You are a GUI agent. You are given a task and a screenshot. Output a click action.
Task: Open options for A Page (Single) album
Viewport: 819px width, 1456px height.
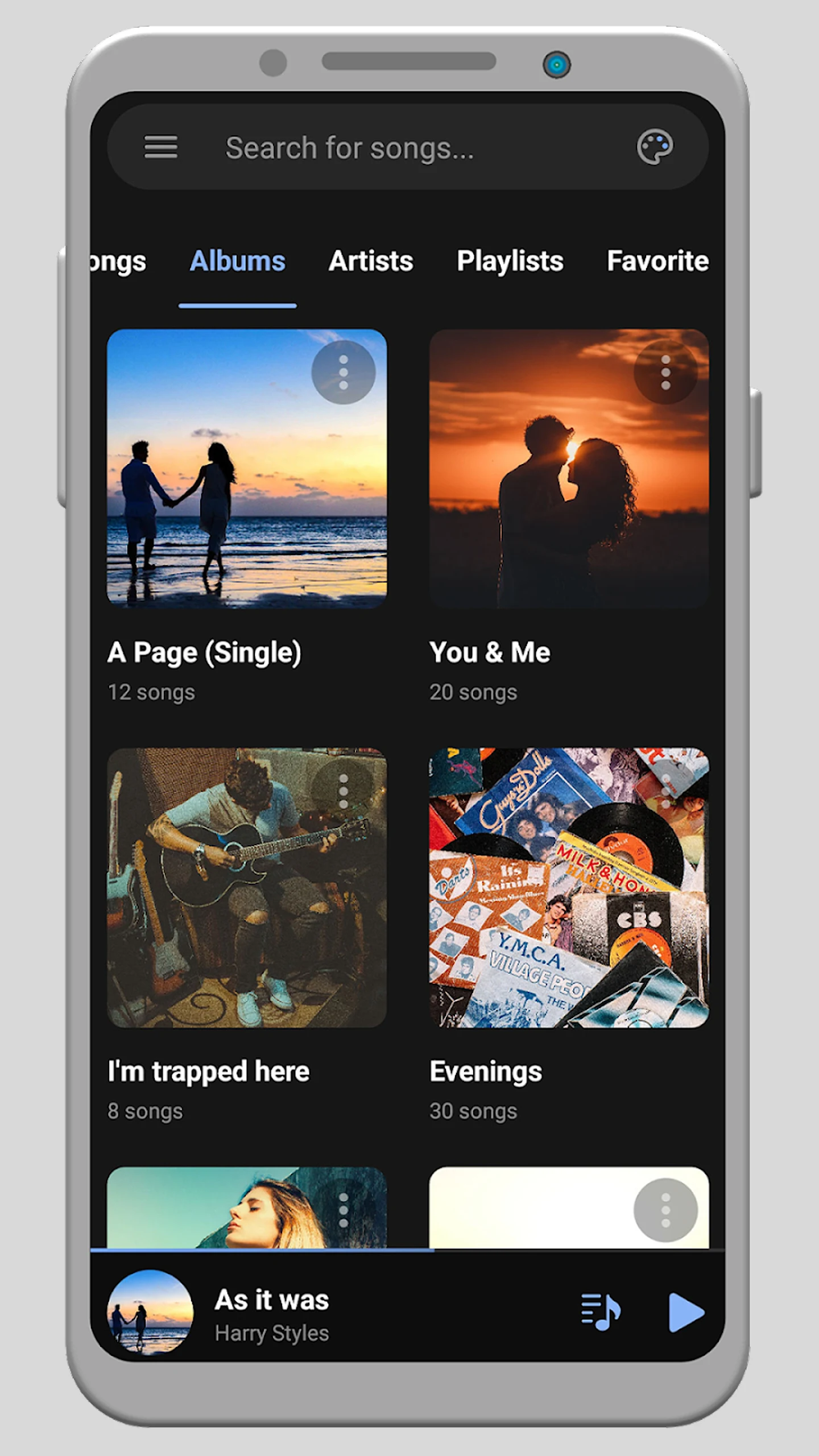click(343, 373)
